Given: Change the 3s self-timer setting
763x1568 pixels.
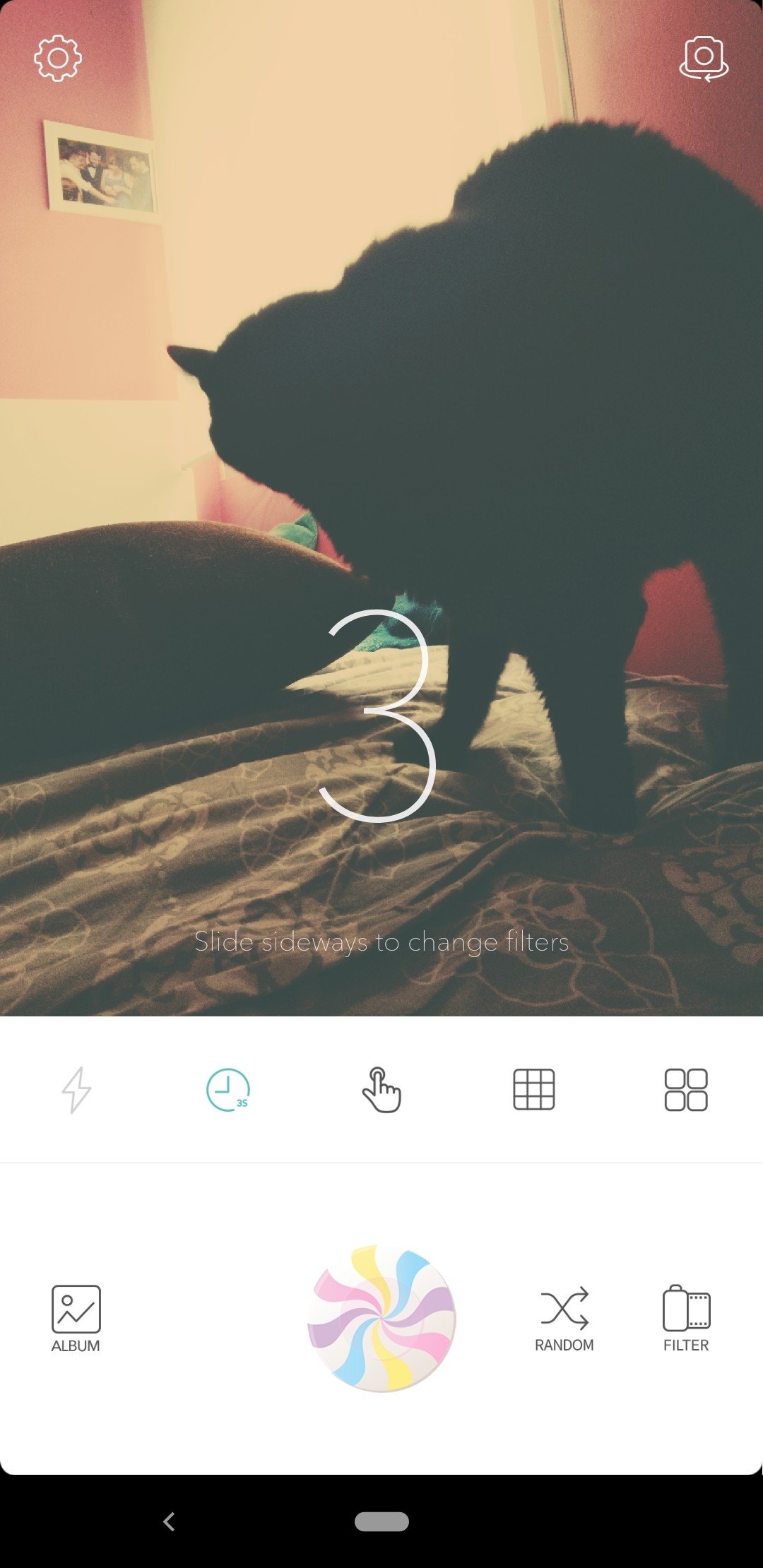Looking at the screenshot, I should pos(228,1090).
